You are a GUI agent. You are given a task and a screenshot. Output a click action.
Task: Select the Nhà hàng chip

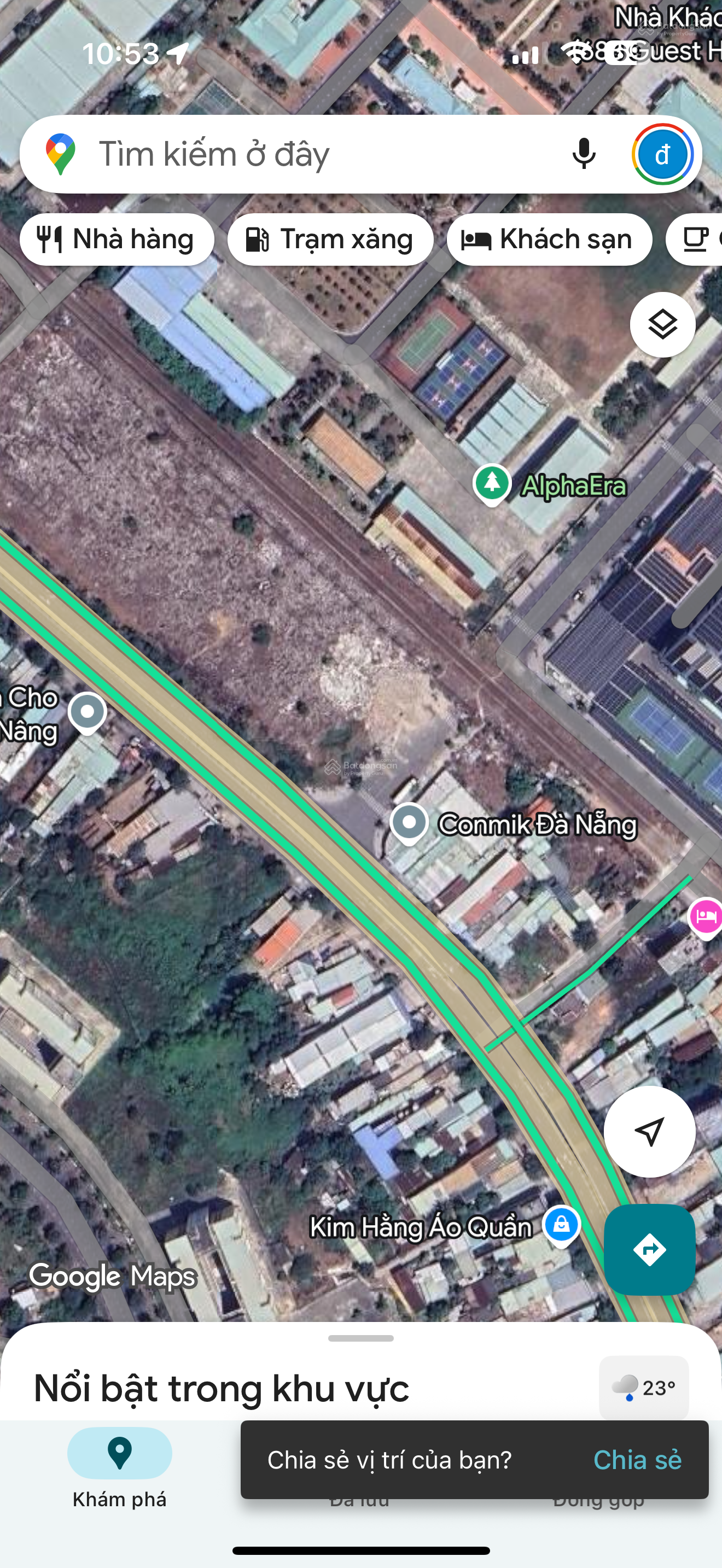click(117, 239)
